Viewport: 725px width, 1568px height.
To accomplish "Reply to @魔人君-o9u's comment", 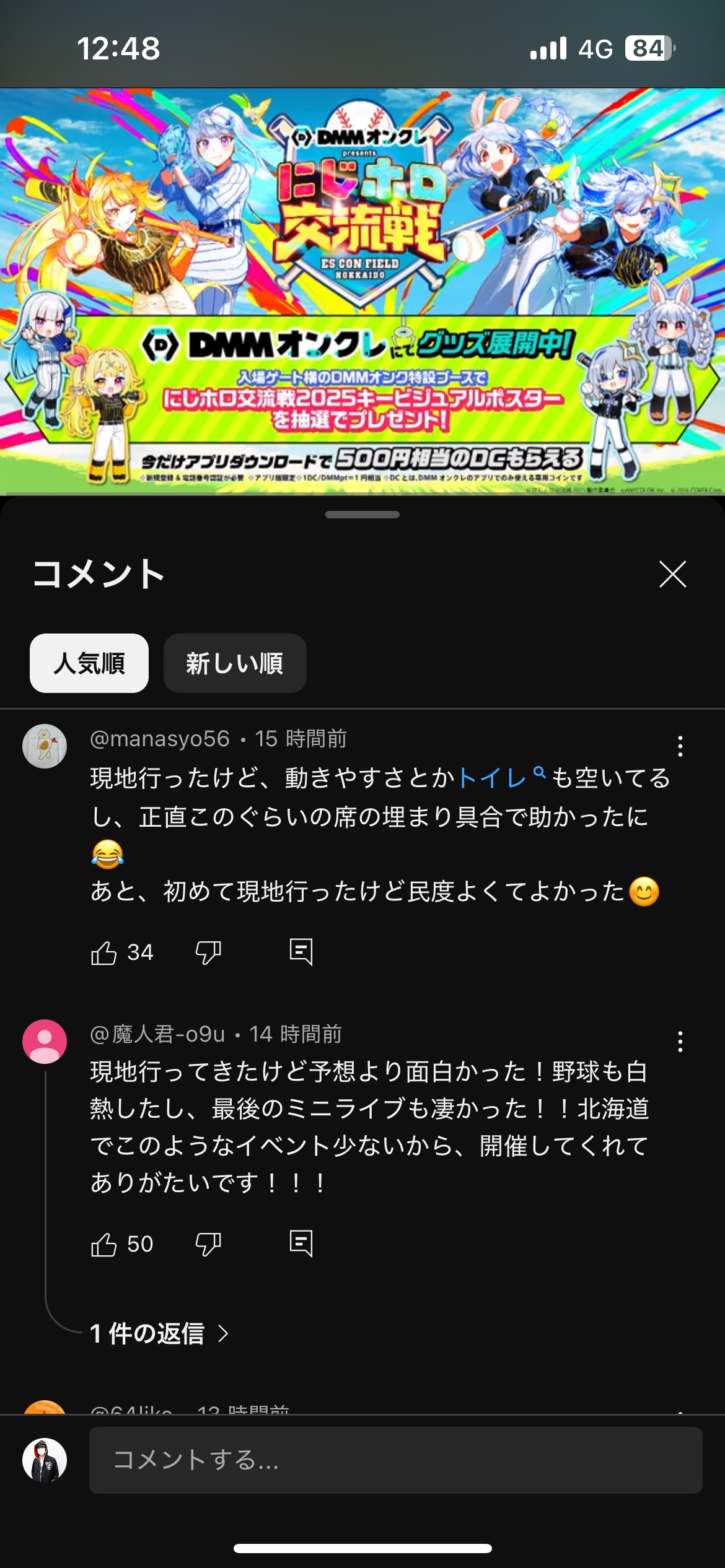I will tap(301, 1244).
